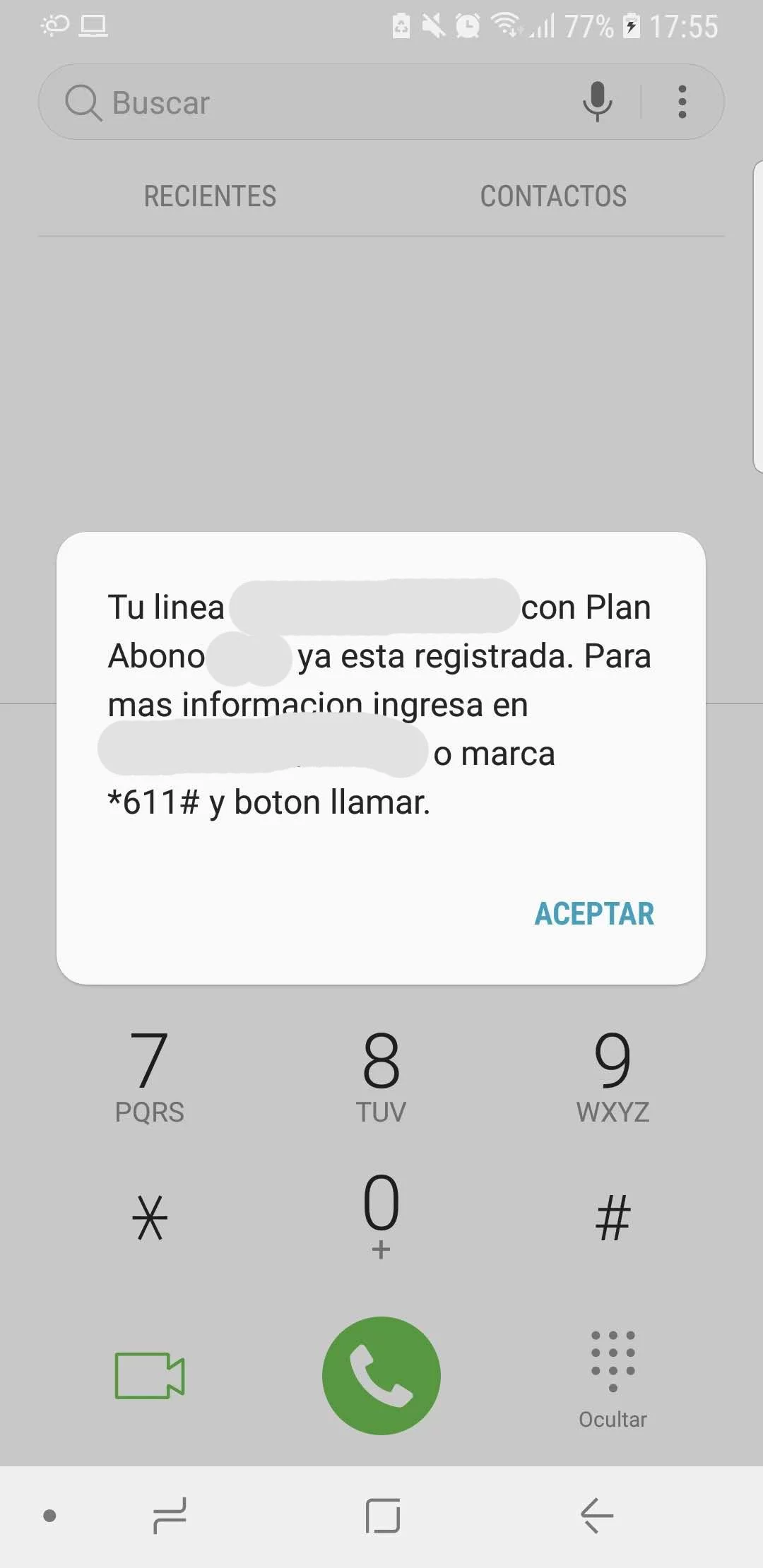Enter the hash key

click(x=613, y=1217)
